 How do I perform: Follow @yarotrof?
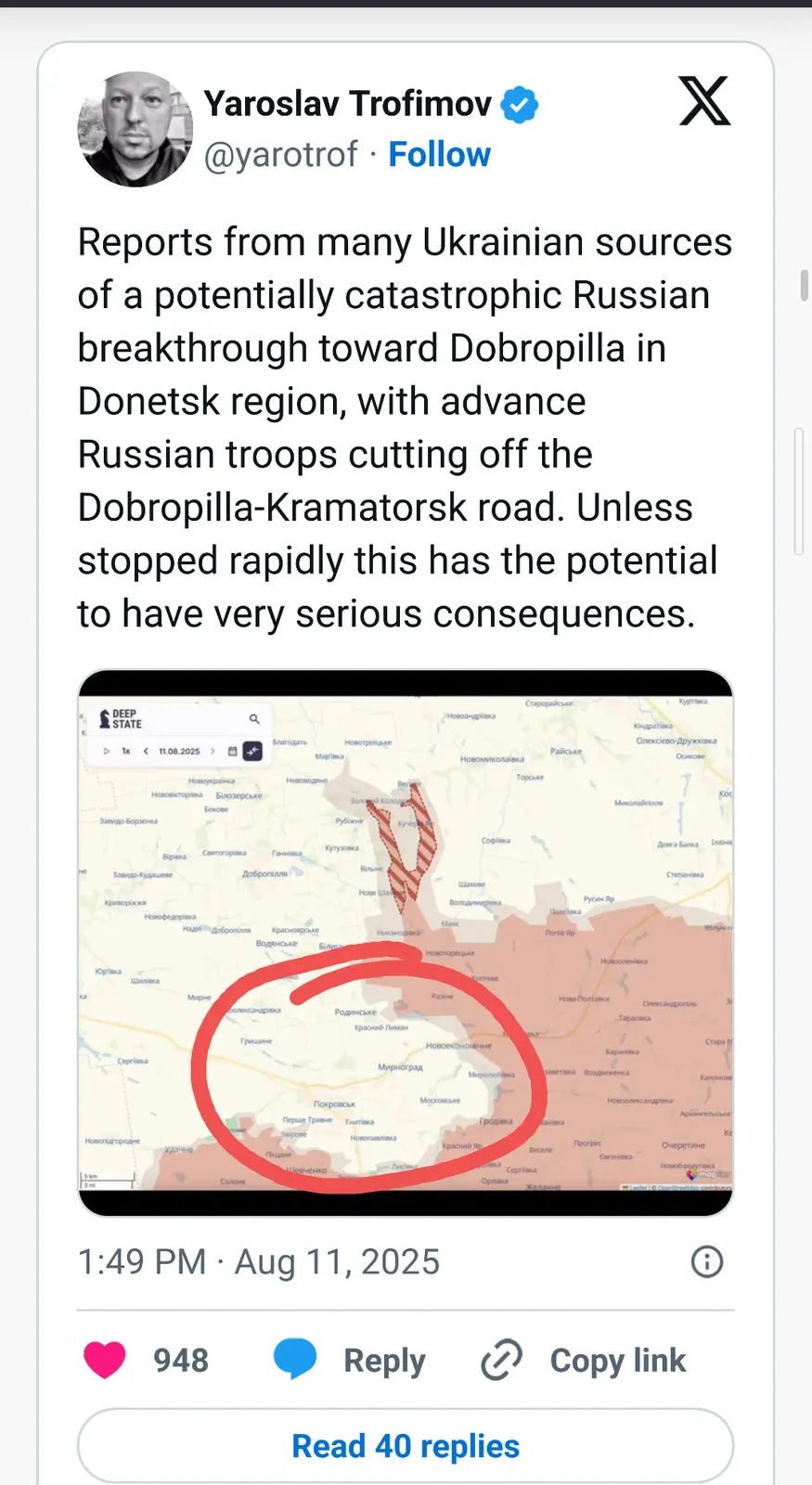pos(439,154)
